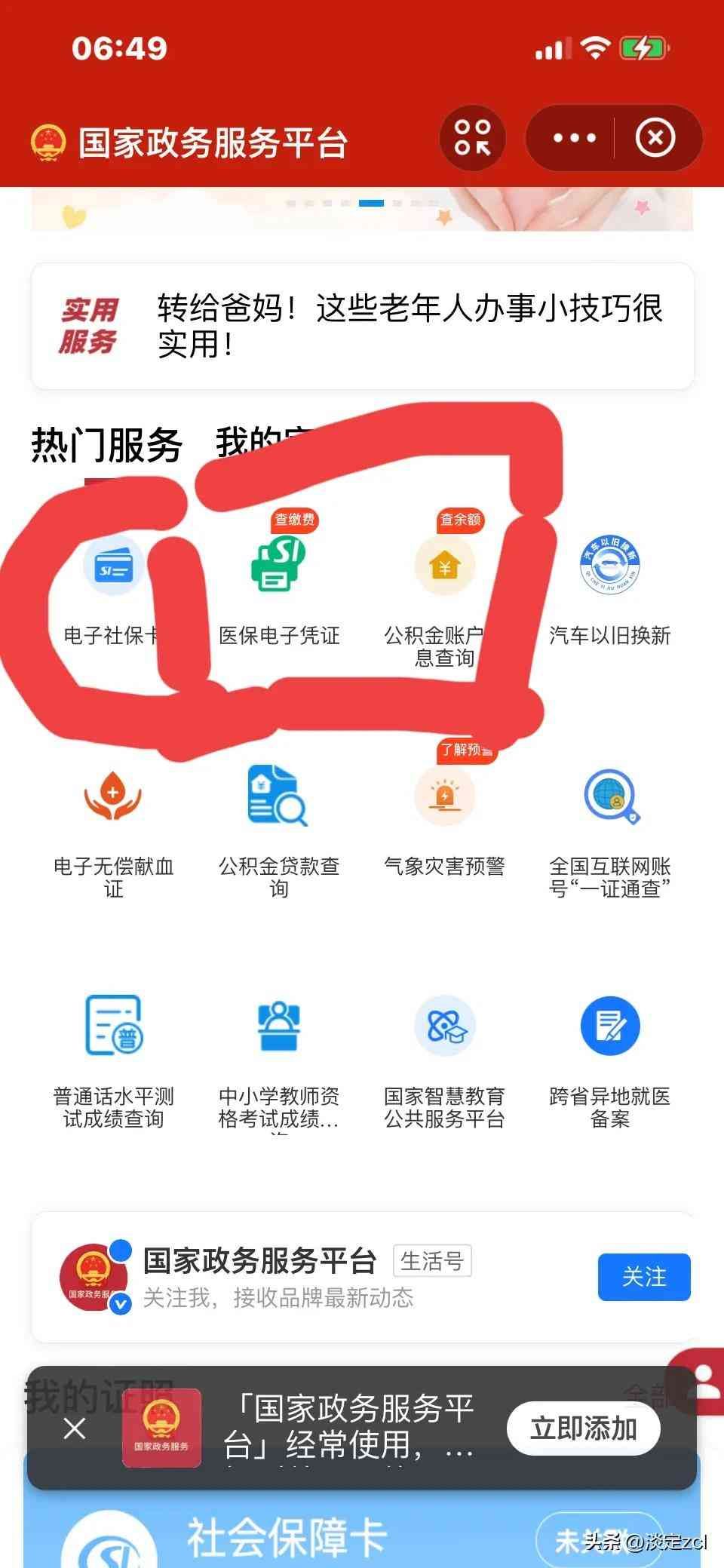Tap 立即添加 to add the mini program
This screenshot has width=724, height=1568.
[x=584, y=1428]
